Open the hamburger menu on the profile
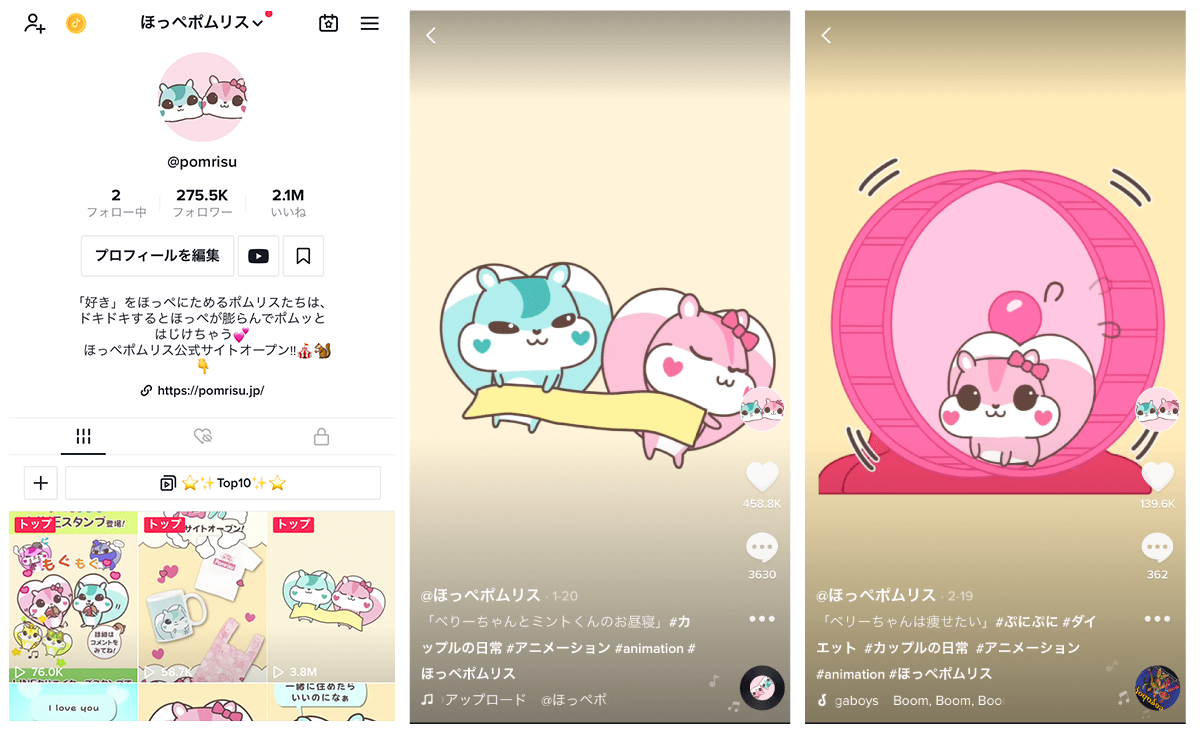The height and width of the screenshot is (737, 1200). pos(369,23)
